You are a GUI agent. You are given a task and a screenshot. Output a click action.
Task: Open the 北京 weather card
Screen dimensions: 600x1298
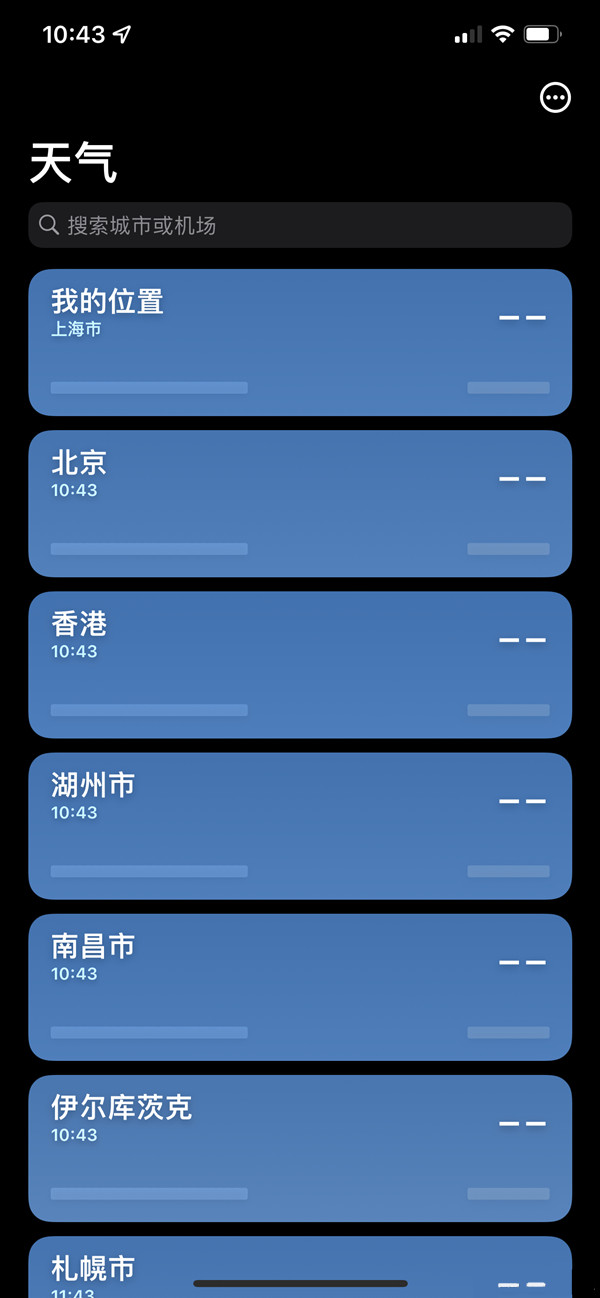coord(300,503)
